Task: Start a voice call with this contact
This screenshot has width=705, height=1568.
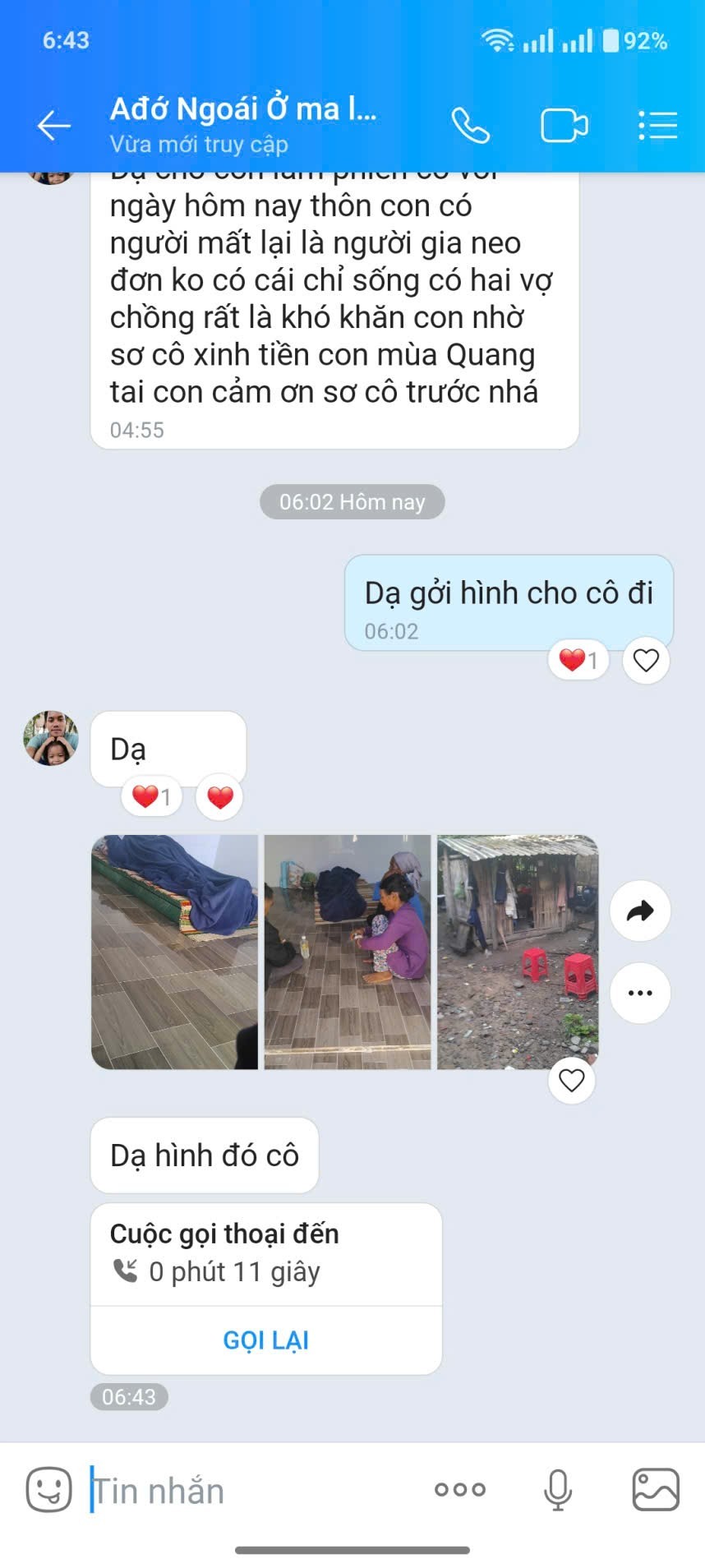Action: coord(471,126)
